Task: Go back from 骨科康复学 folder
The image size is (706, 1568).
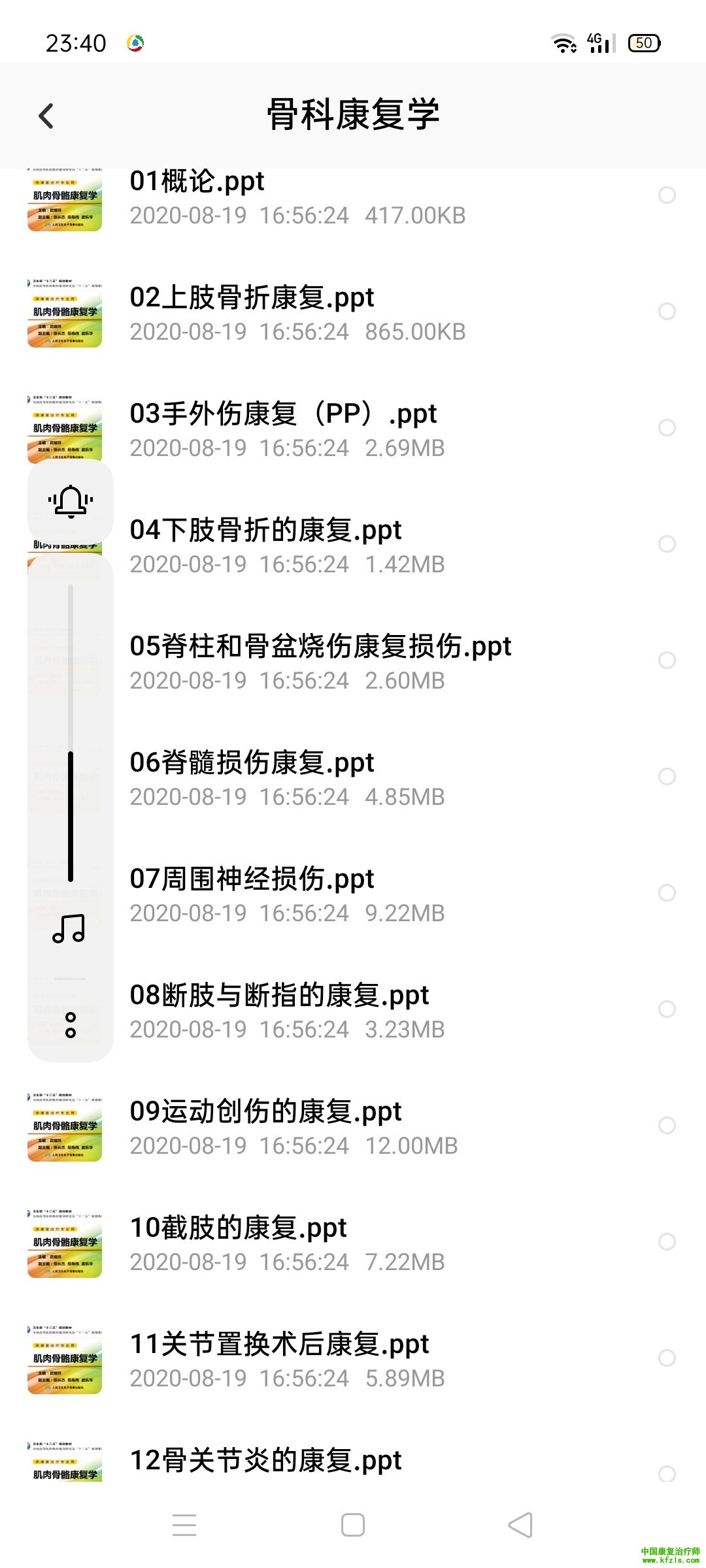Action: (46, 116)
